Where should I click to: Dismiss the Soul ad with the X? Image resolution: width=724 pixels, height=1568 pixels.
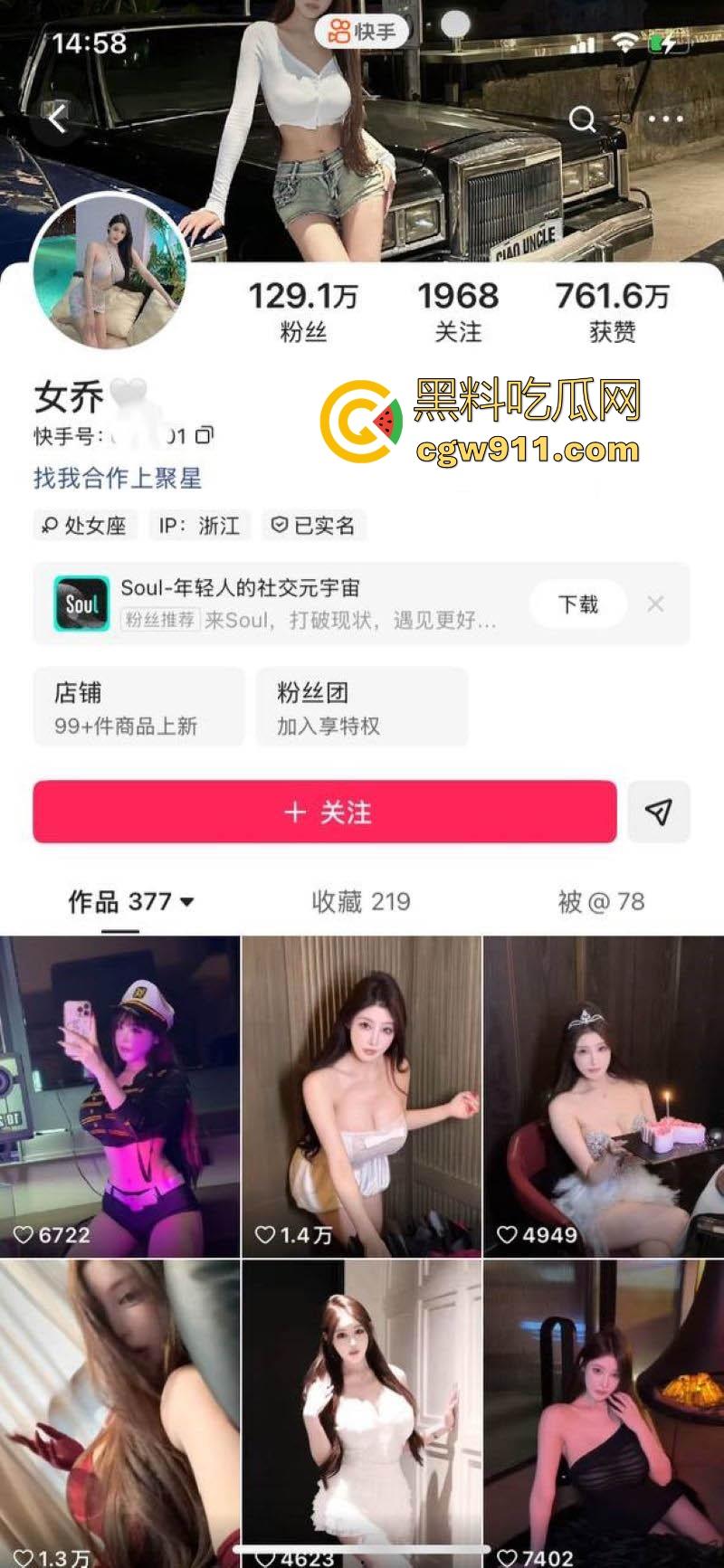tap(655, 603)
